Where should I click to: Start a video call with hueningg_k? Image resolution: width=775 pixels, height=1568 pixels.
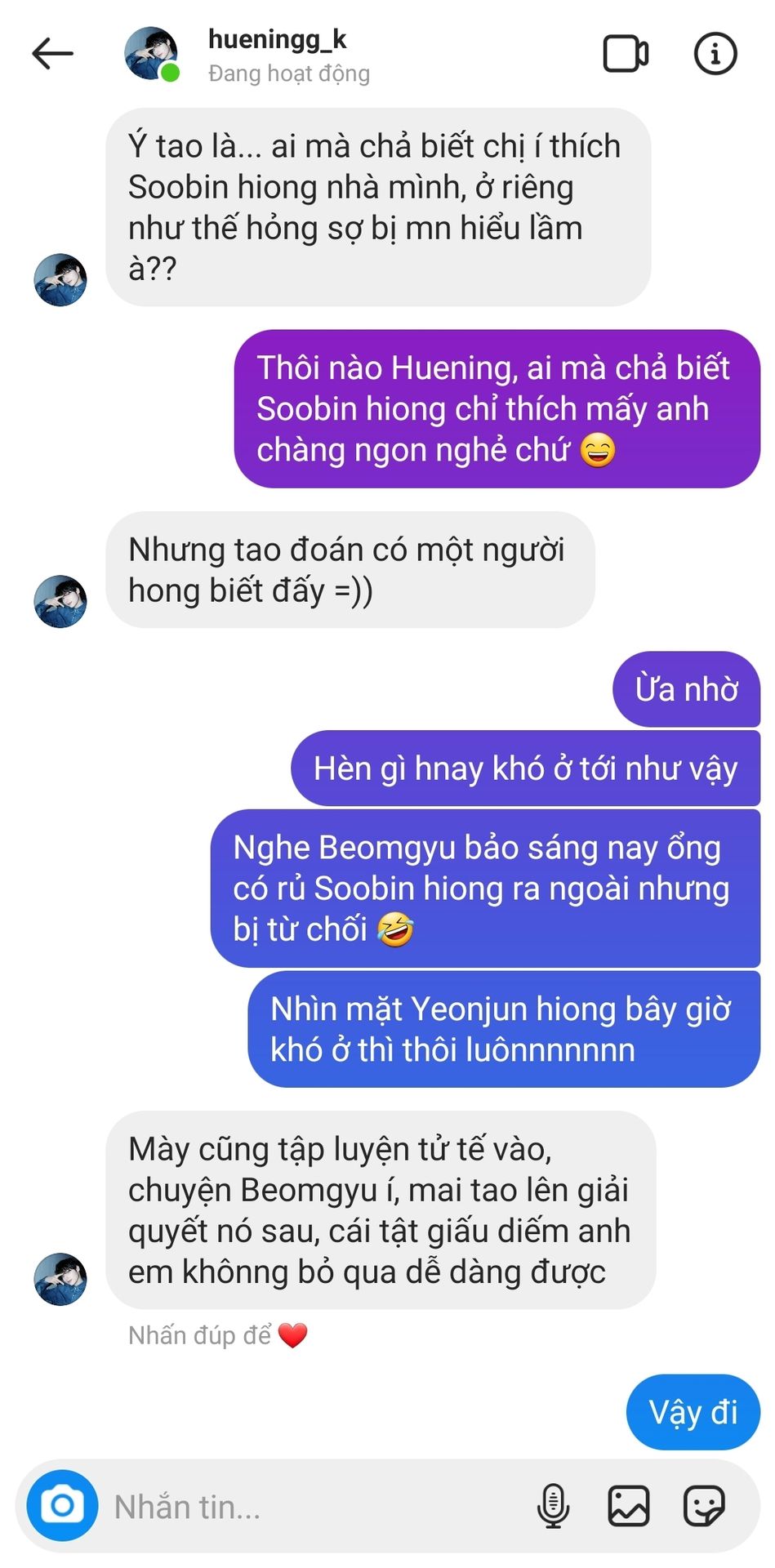(626, 55)
